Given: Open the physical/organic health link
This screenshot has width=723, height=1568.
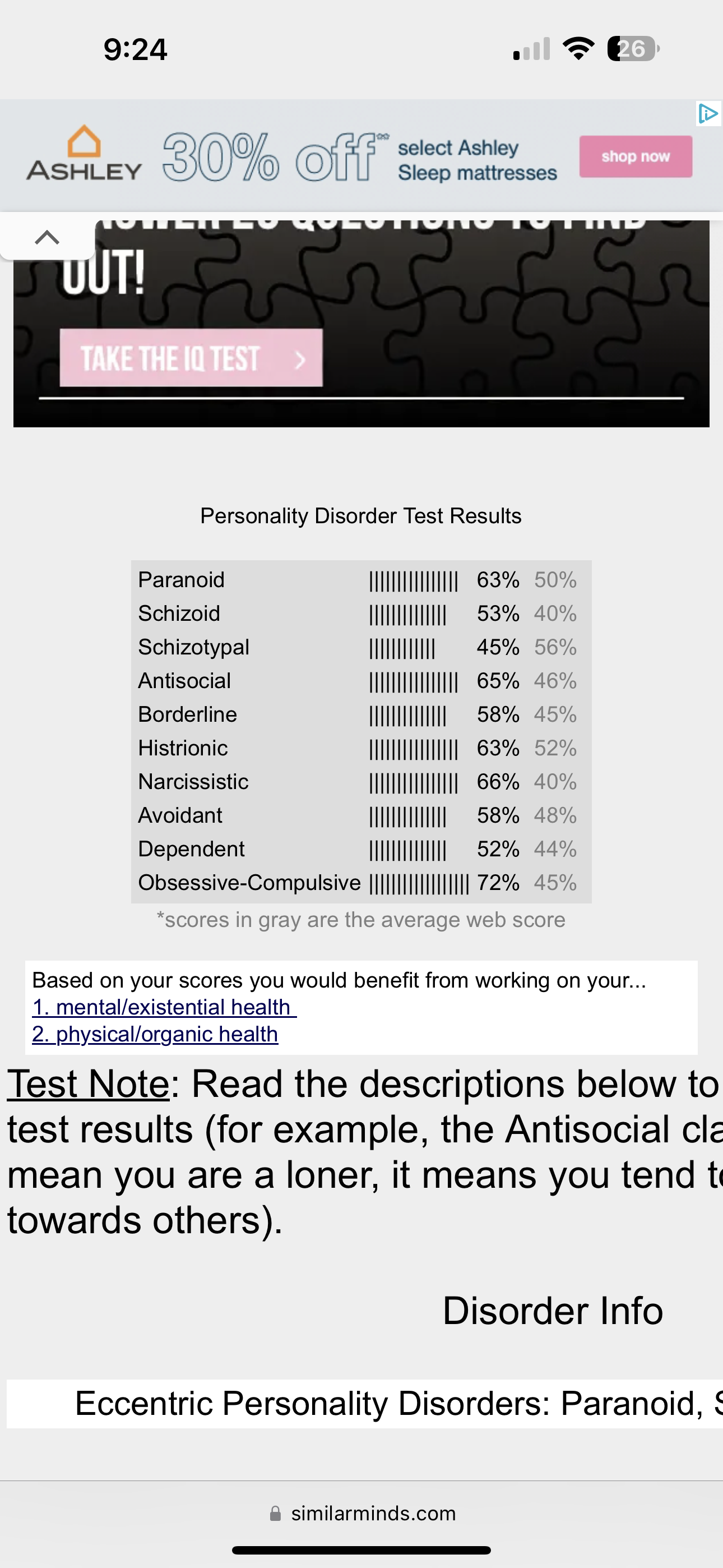Looking at the screenshot, I should 155,1034.
